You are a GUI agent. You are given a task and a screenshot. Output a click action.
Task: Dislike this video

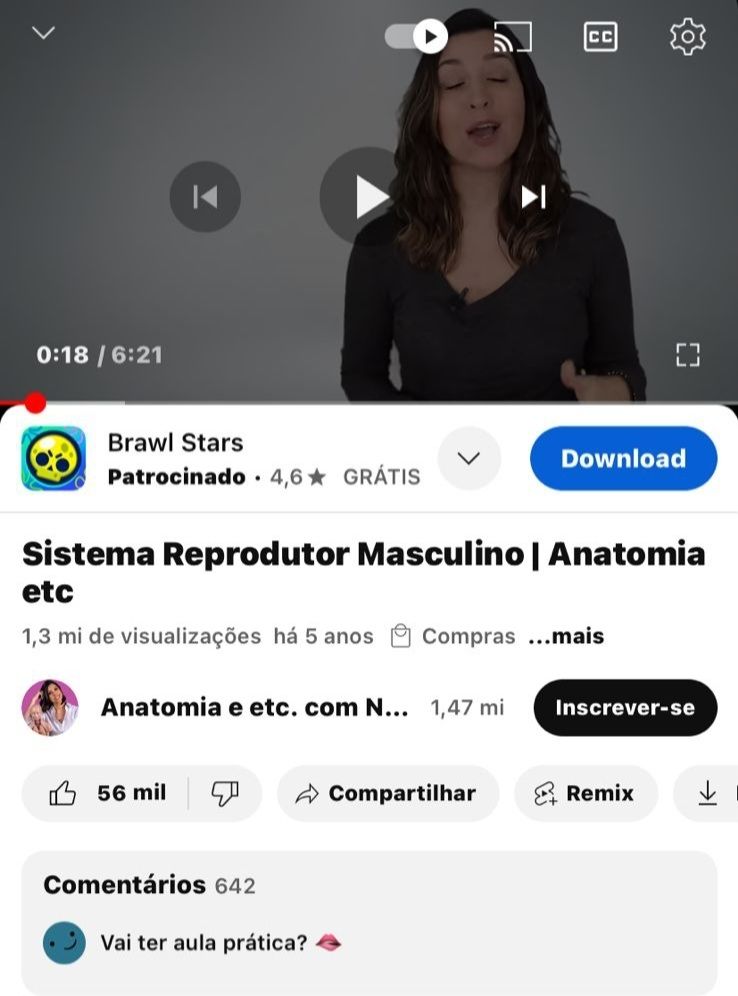click(x=224, y=793)
